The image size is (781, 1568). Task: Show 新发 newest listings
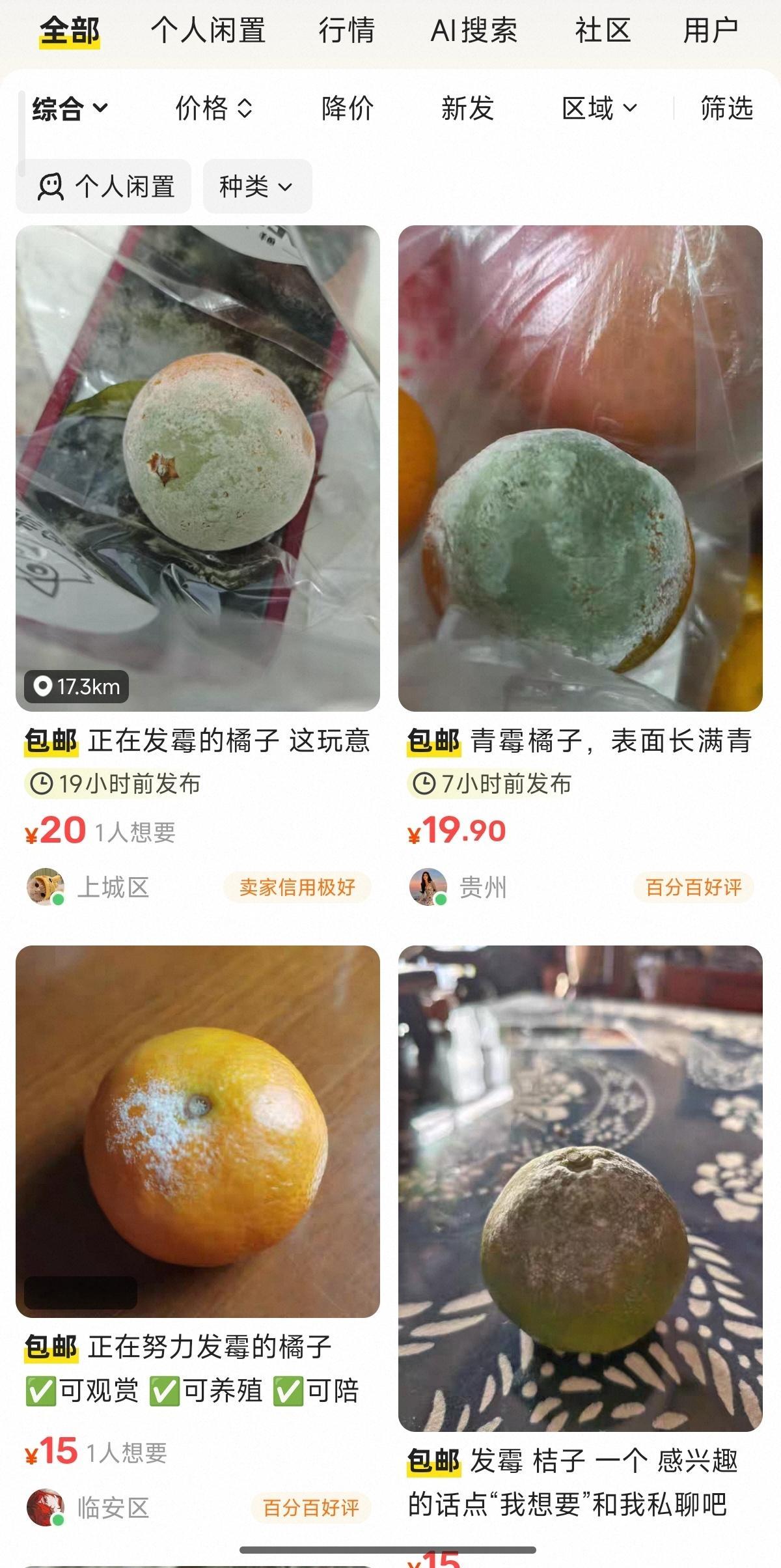467,108
